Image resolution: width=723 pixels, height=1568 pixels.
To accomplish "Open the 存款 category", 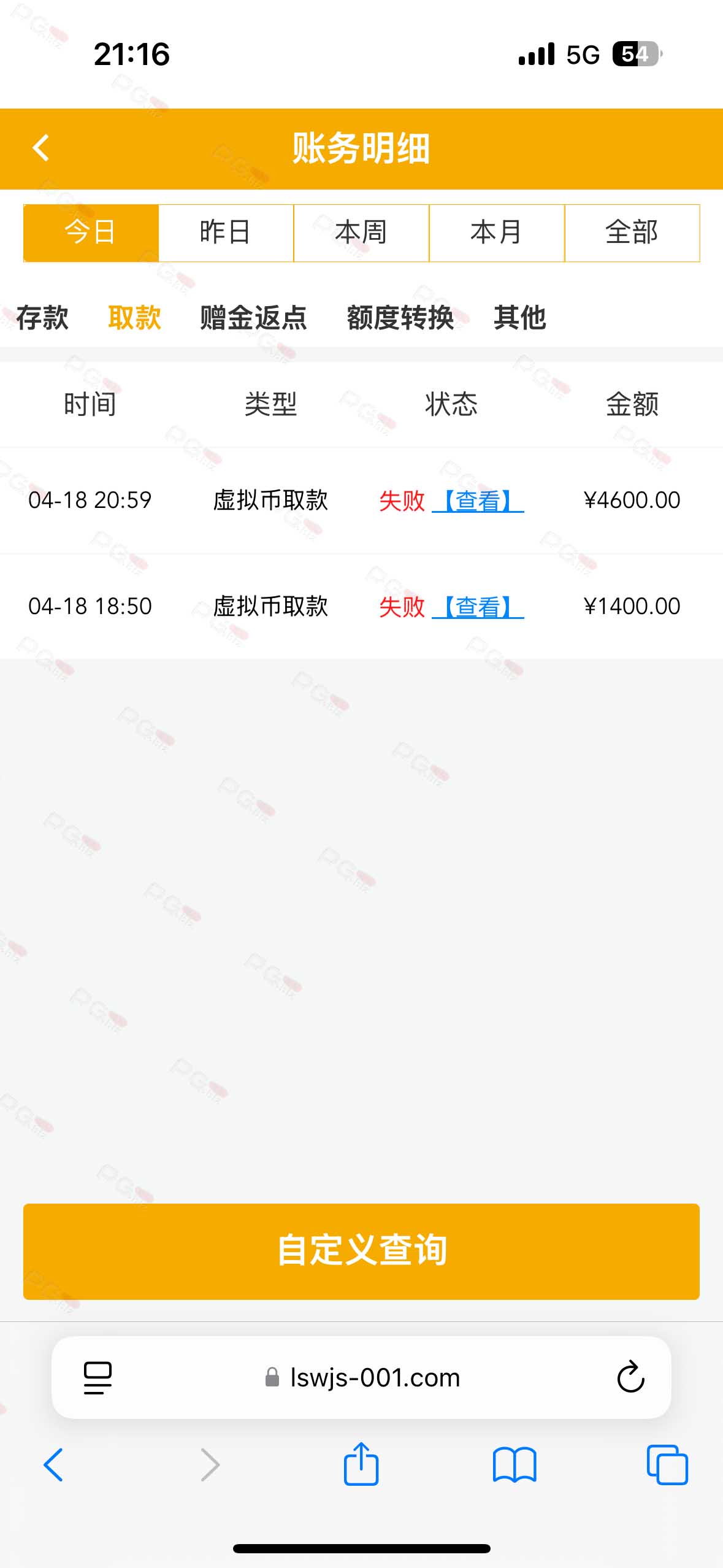I will (42, 318).
